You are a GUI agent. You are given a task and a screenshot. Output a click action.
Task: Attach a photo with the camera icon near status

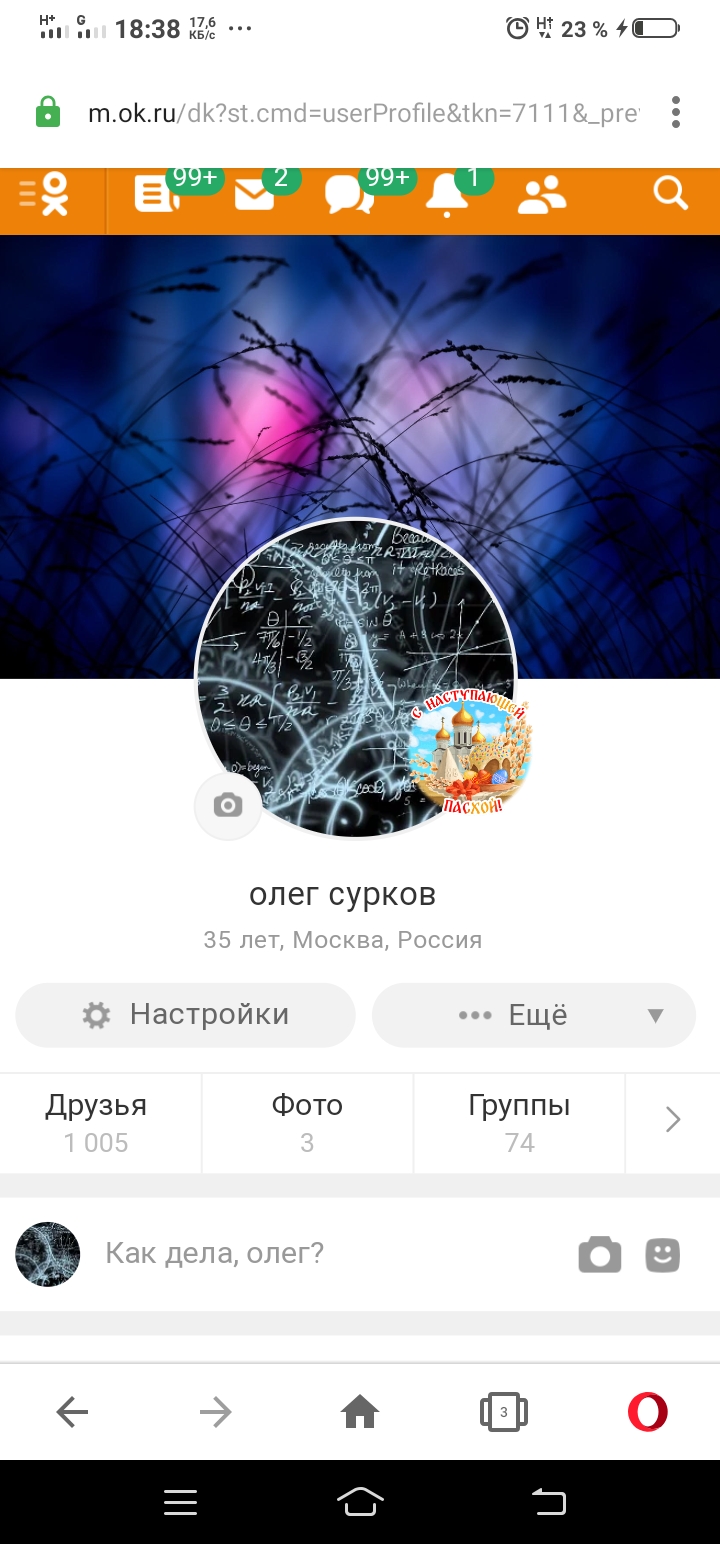point(600,1254)
